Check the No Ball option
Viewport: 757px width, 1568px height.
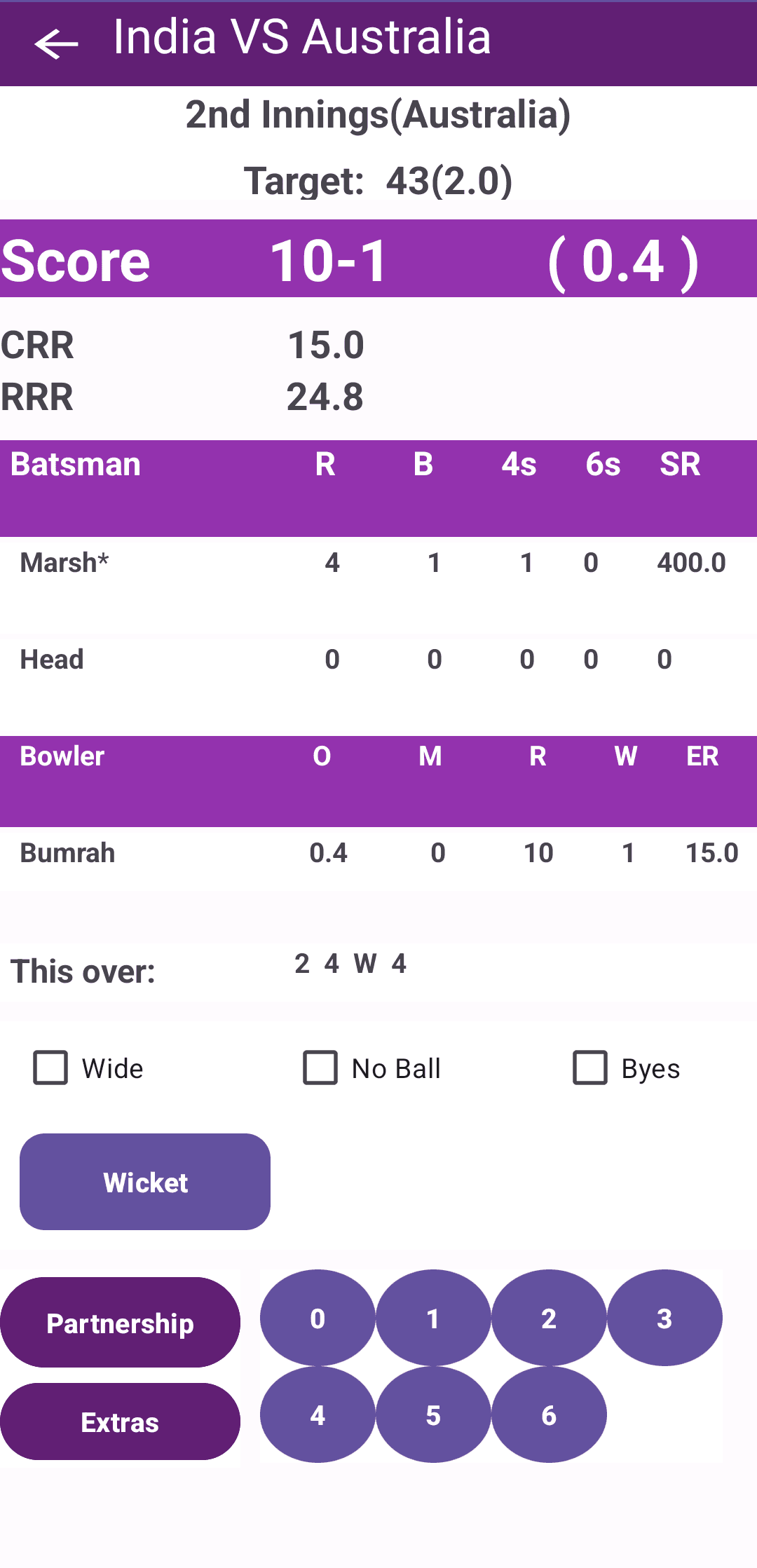pos(320,1068)
